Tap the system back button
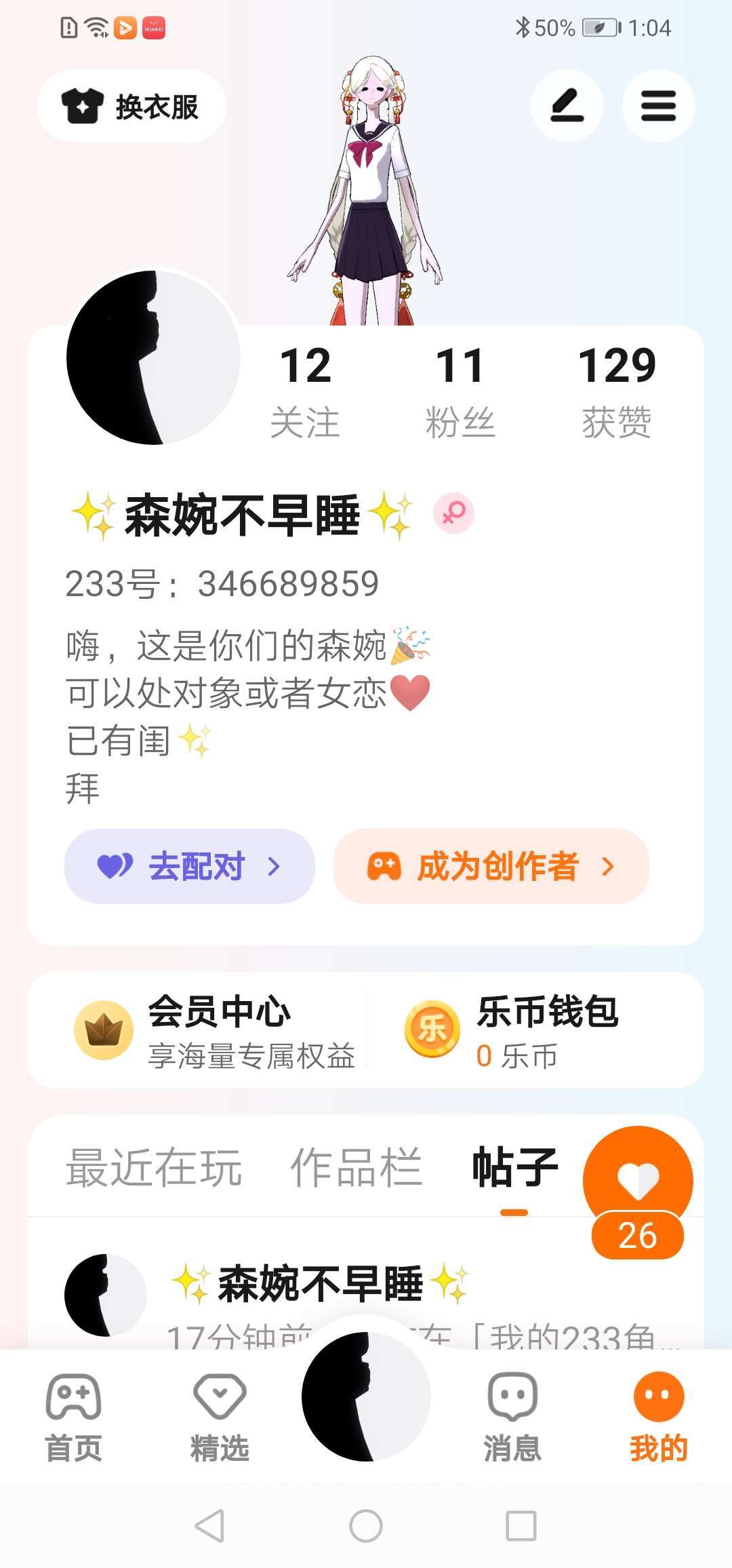 [210, 1526]
